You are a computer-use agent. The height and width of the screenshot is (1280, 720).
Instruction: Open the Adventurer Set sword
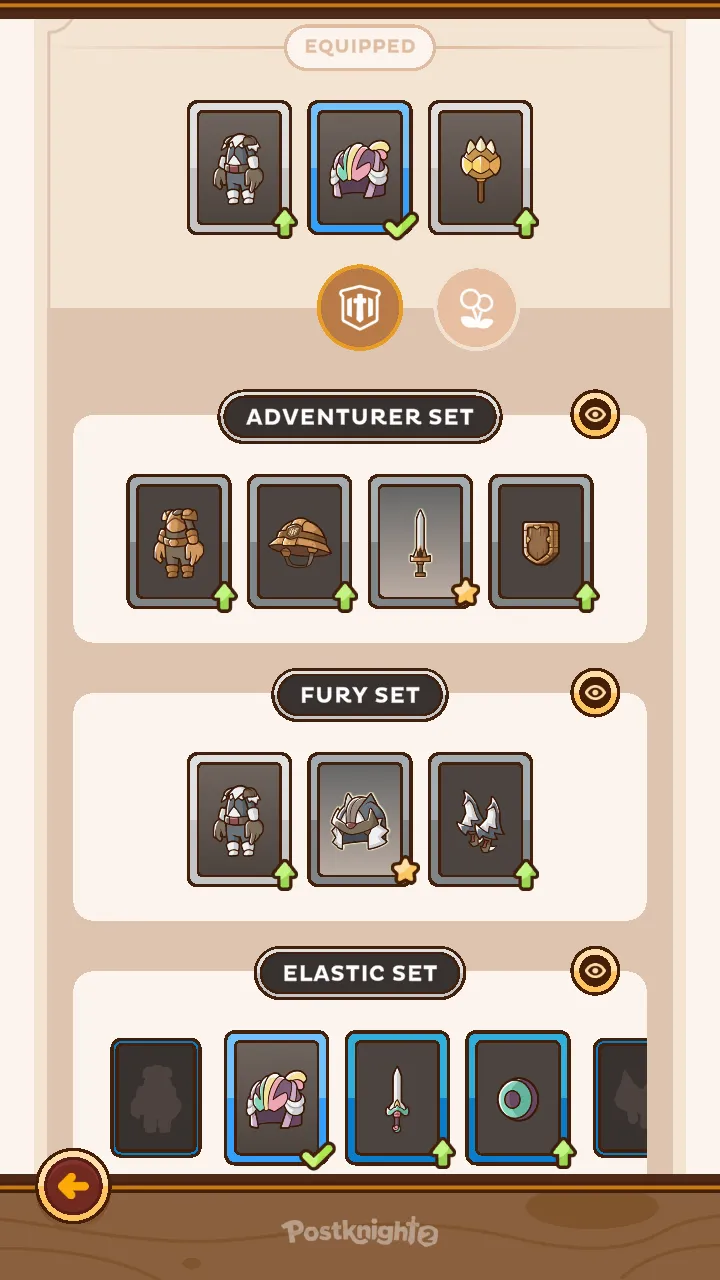[x=420, y=541]
